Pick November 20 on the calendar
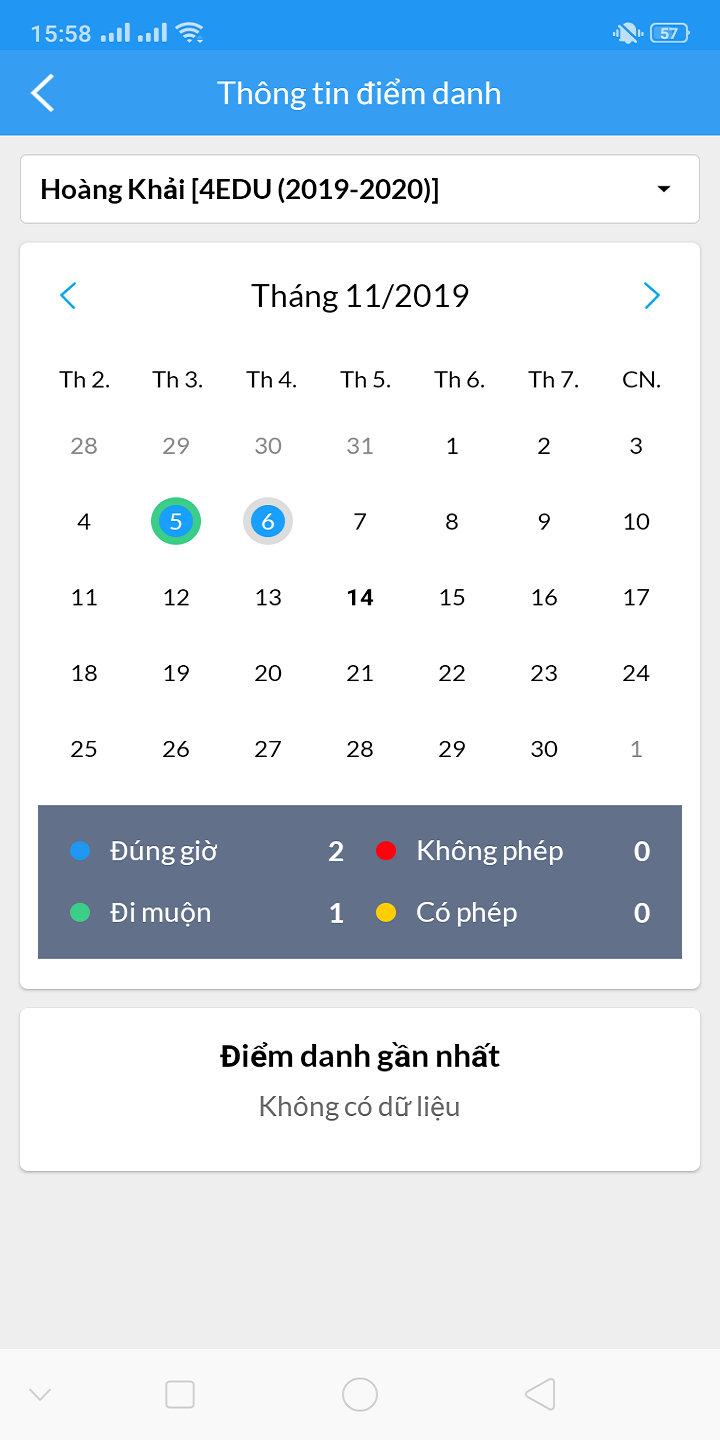Image resolution: width=720 pixels, height=1440 pixels. click(268, 673)
